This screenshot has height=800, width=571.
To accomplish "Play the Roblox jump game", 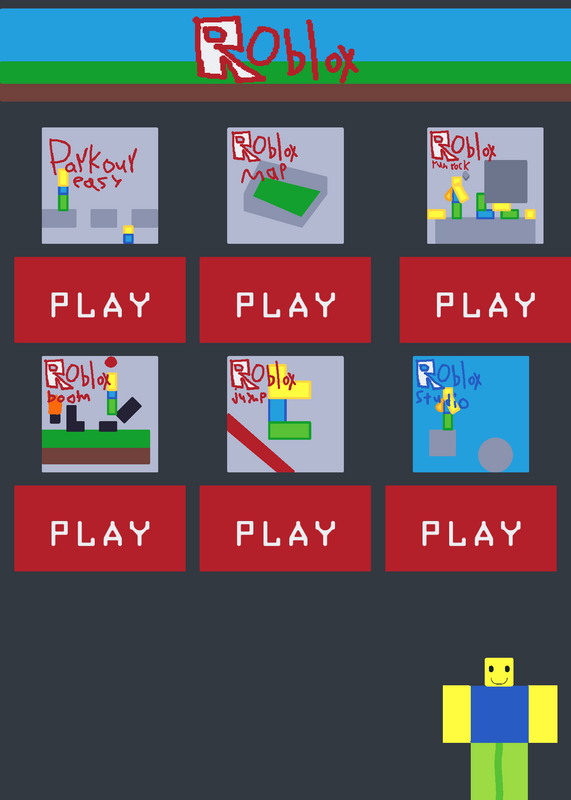I will coord(285,528).
